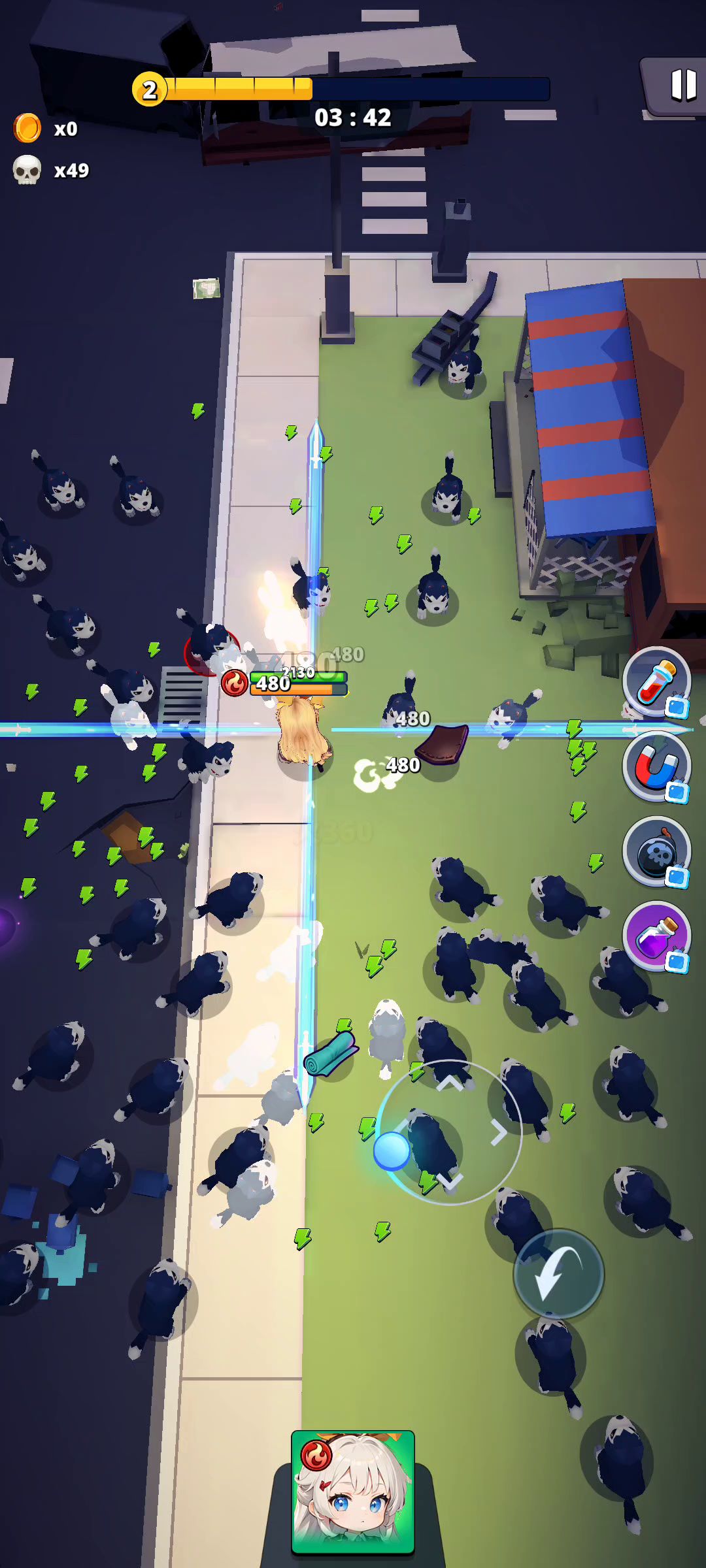Select the white-haired character portrait card
Screen dimensions: 706x1568
[x=353, y=1492]
